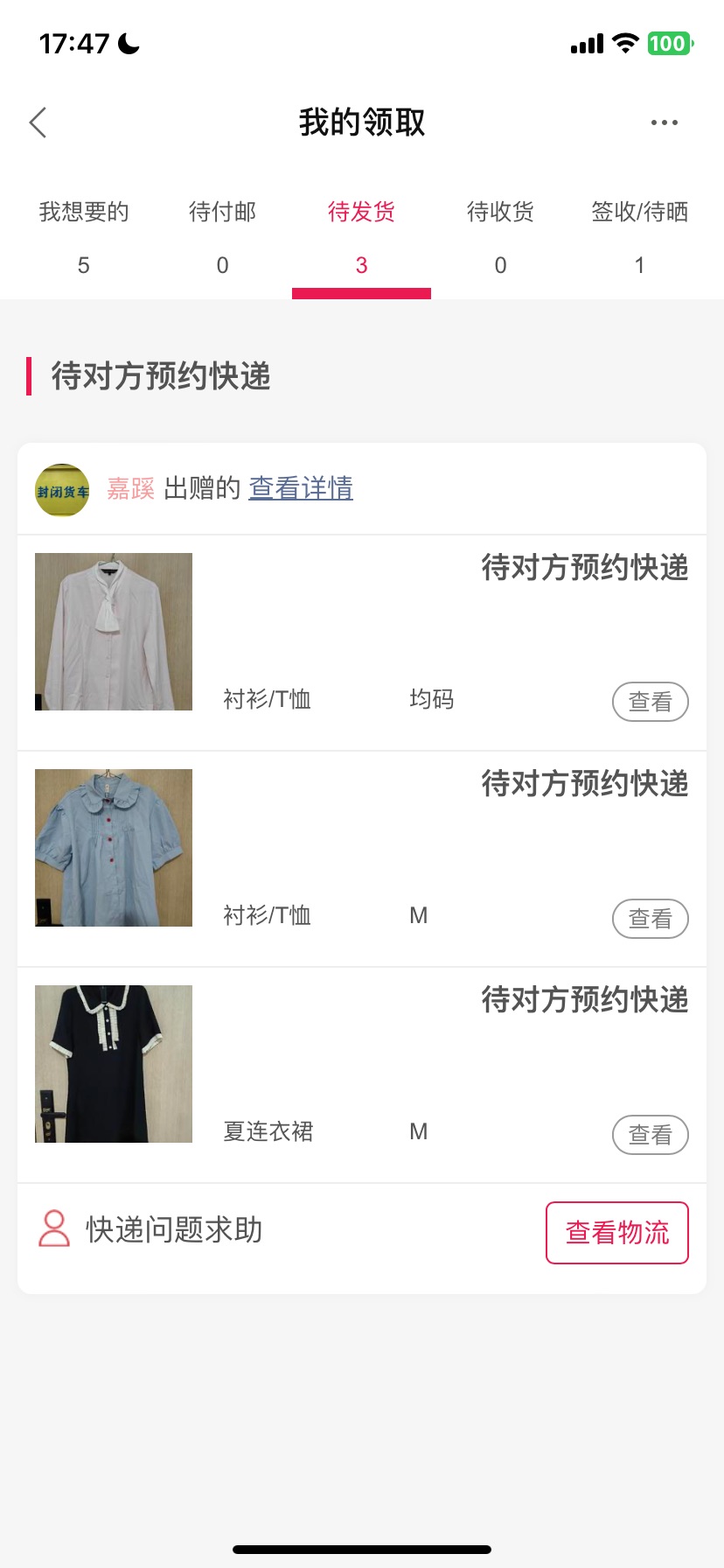Open the pink shirt photo
Viewport: 724px width, 1568px height.
tap(114, 632)
